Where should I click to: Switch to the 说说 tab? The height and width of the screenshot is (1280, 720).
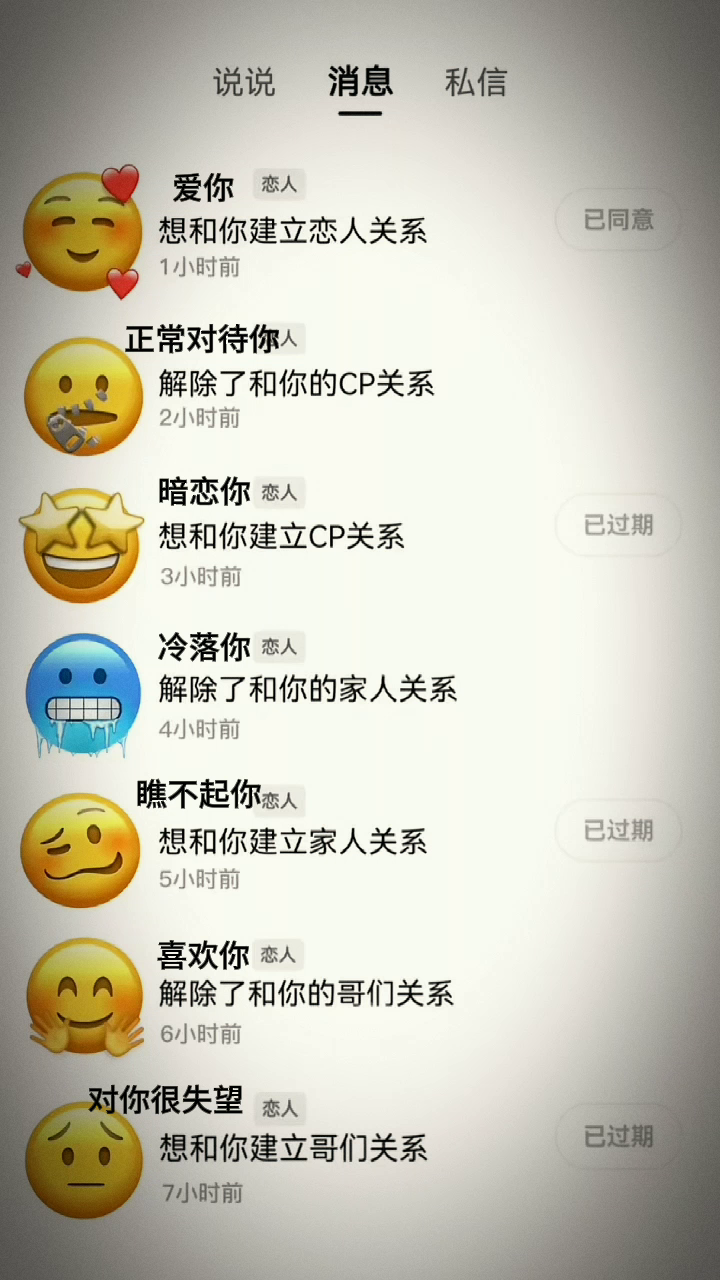(243, 82)
